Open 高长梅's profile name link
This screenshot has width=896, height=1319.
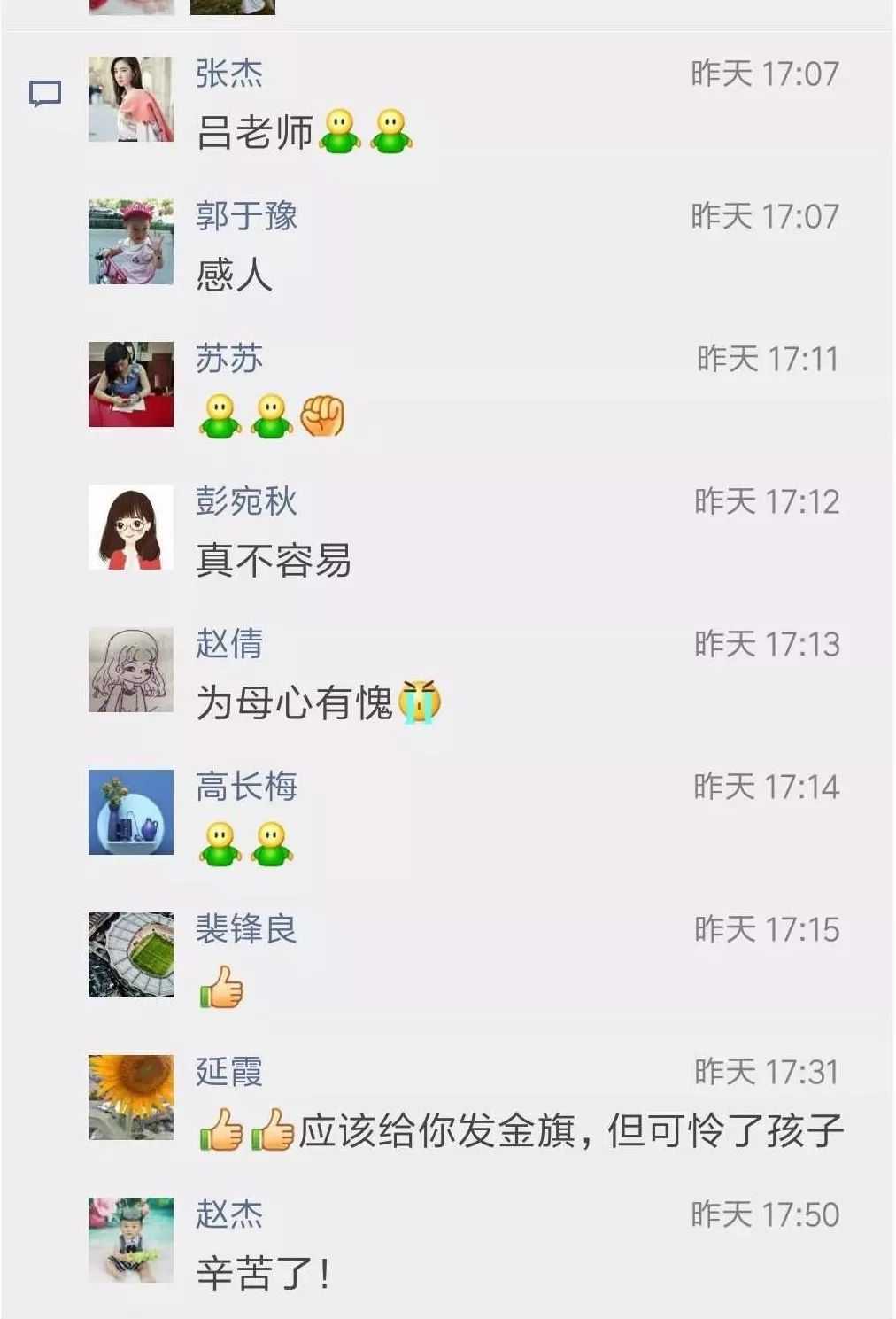(246, 787)
